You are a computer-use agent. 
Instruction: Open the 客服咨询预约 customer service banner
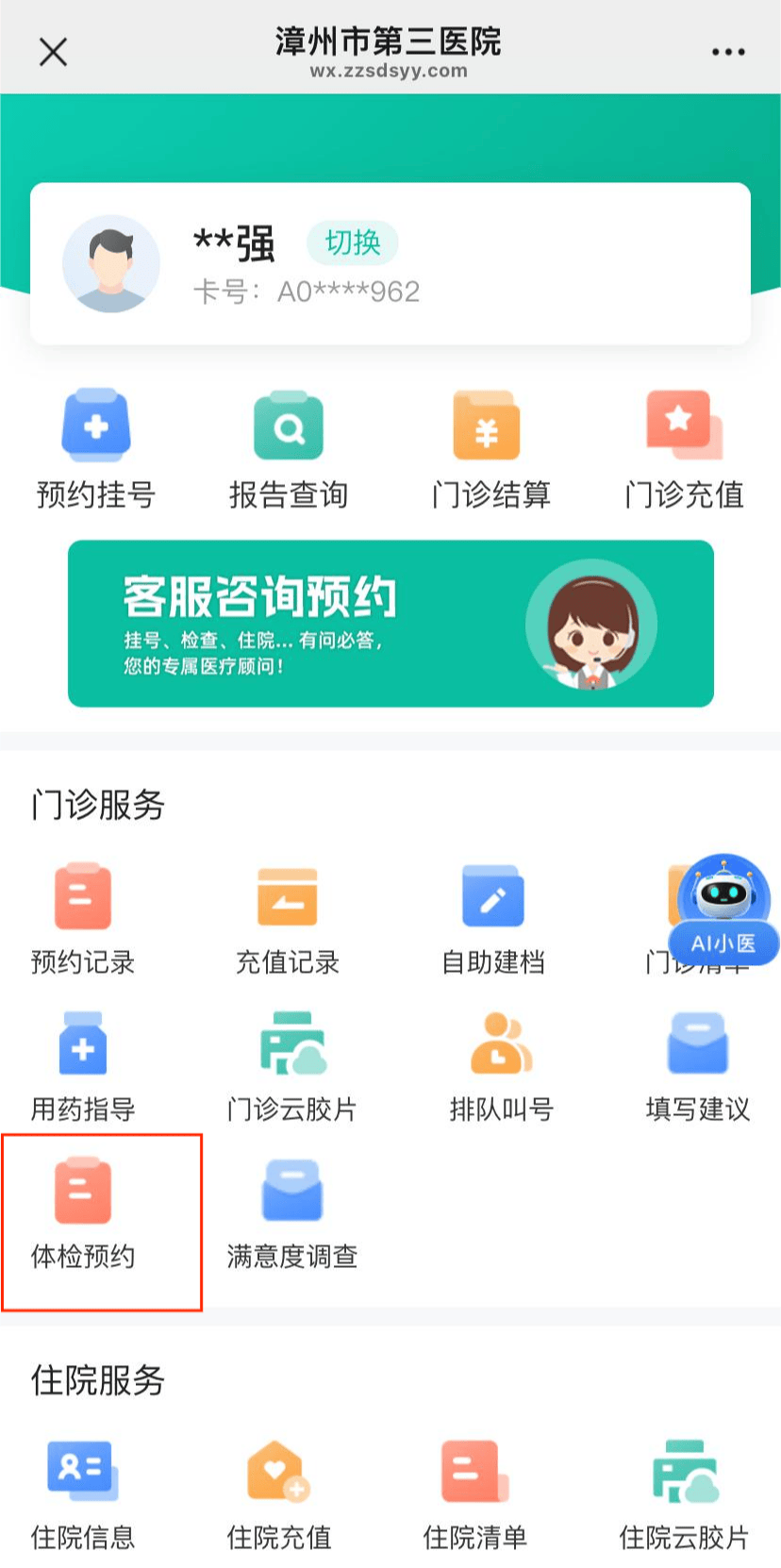point(390,623)
